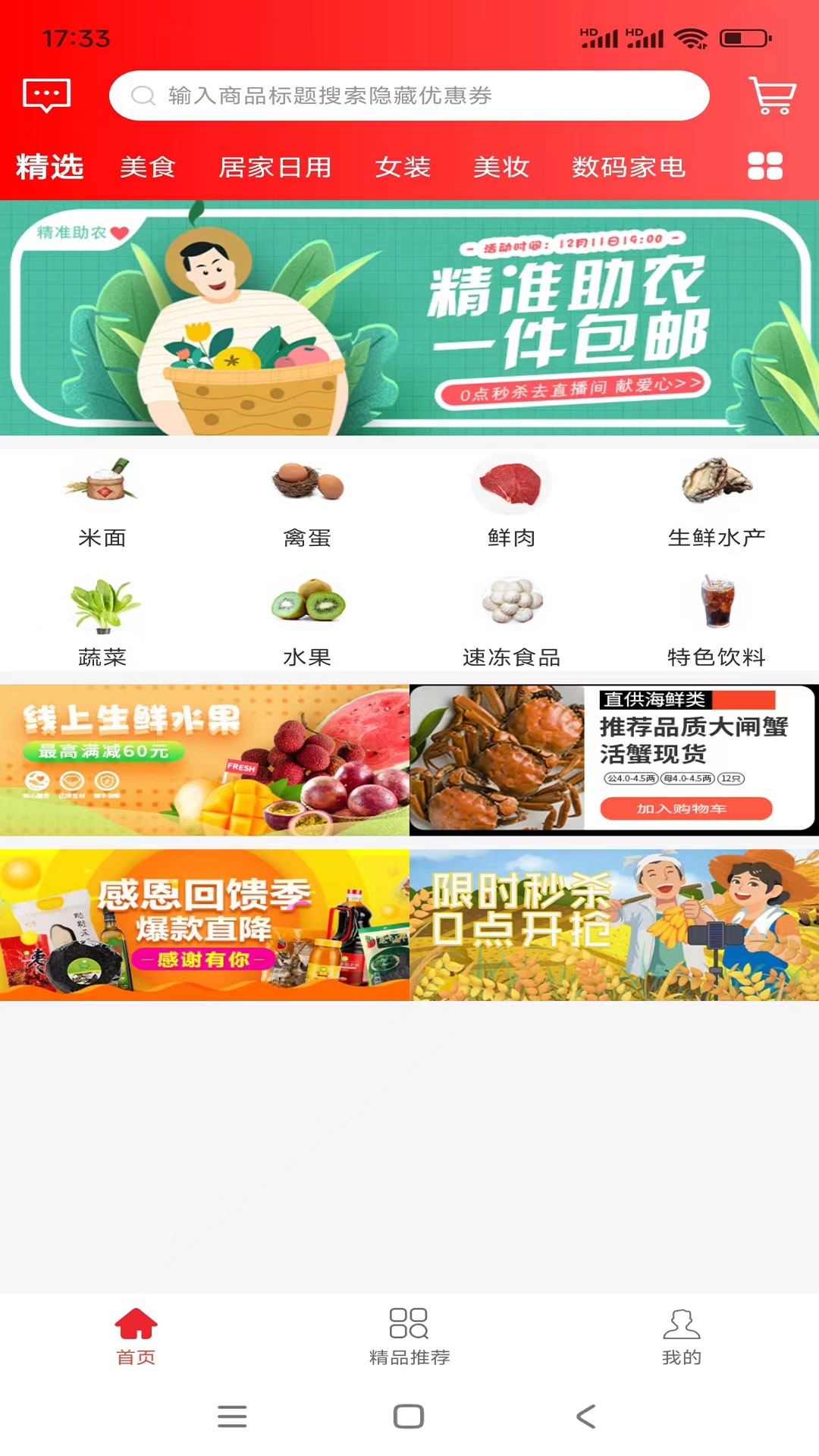This screenshot has height=1456, width=819.
Task: Select the 数码家电 tab
Action: (x=629, y=167)
